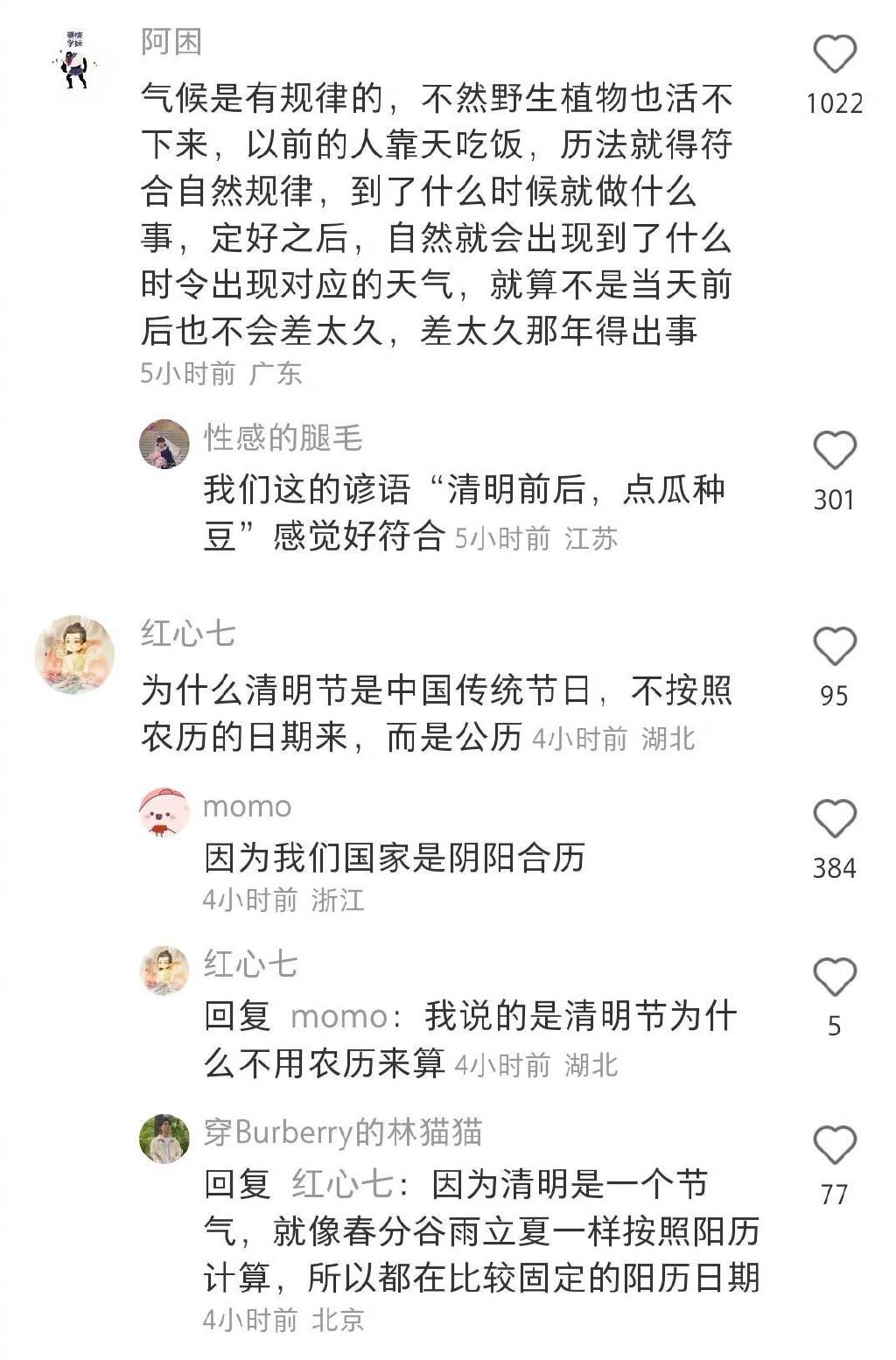896x1360 pixels.
Task: Tap the username 性感的腿毛
Action: click(283, 438)
